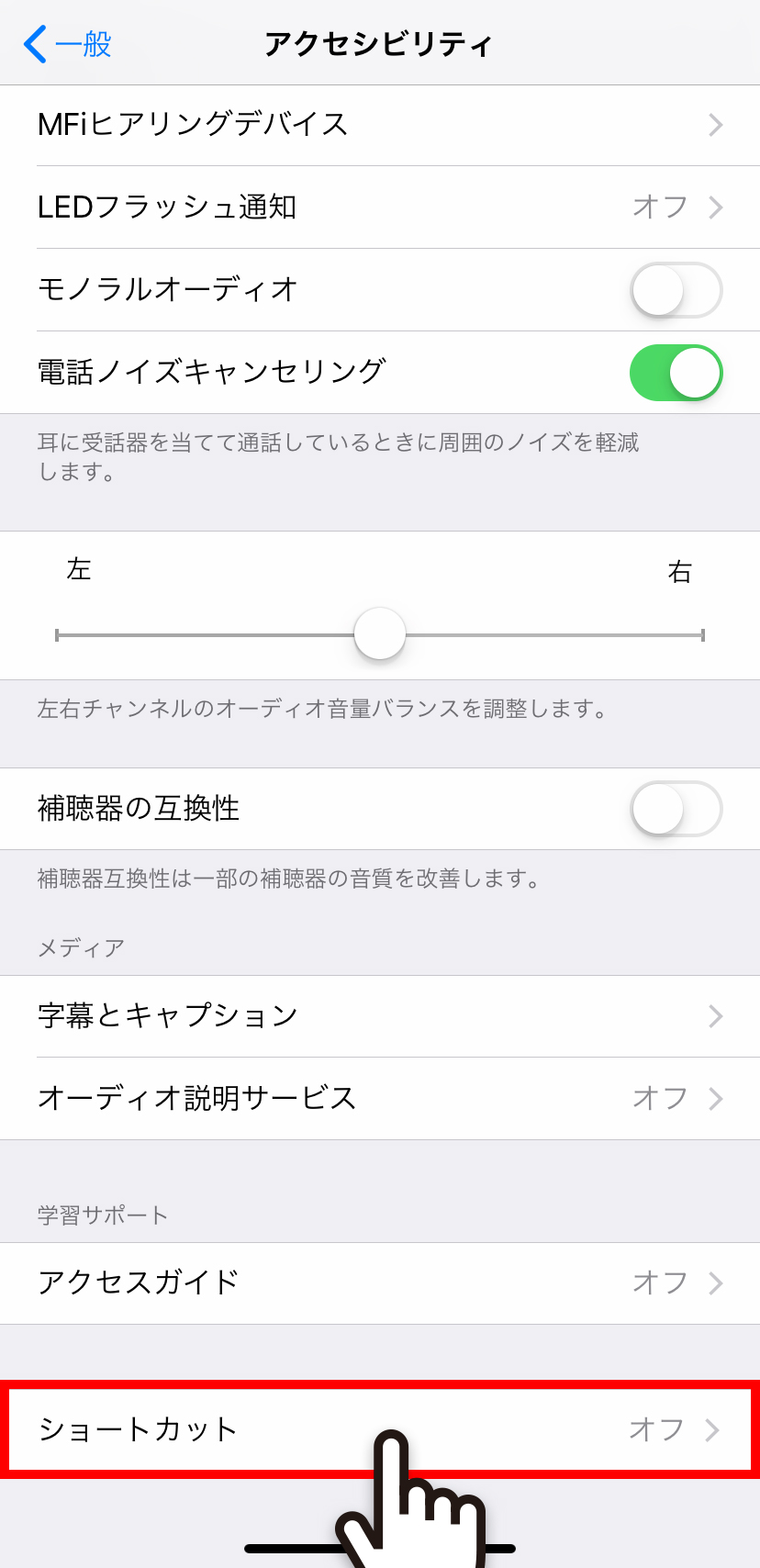Open LEDフラッシュ通知 setting
This screenshot has width=760, height=1568.
click(x=380, y=207)
